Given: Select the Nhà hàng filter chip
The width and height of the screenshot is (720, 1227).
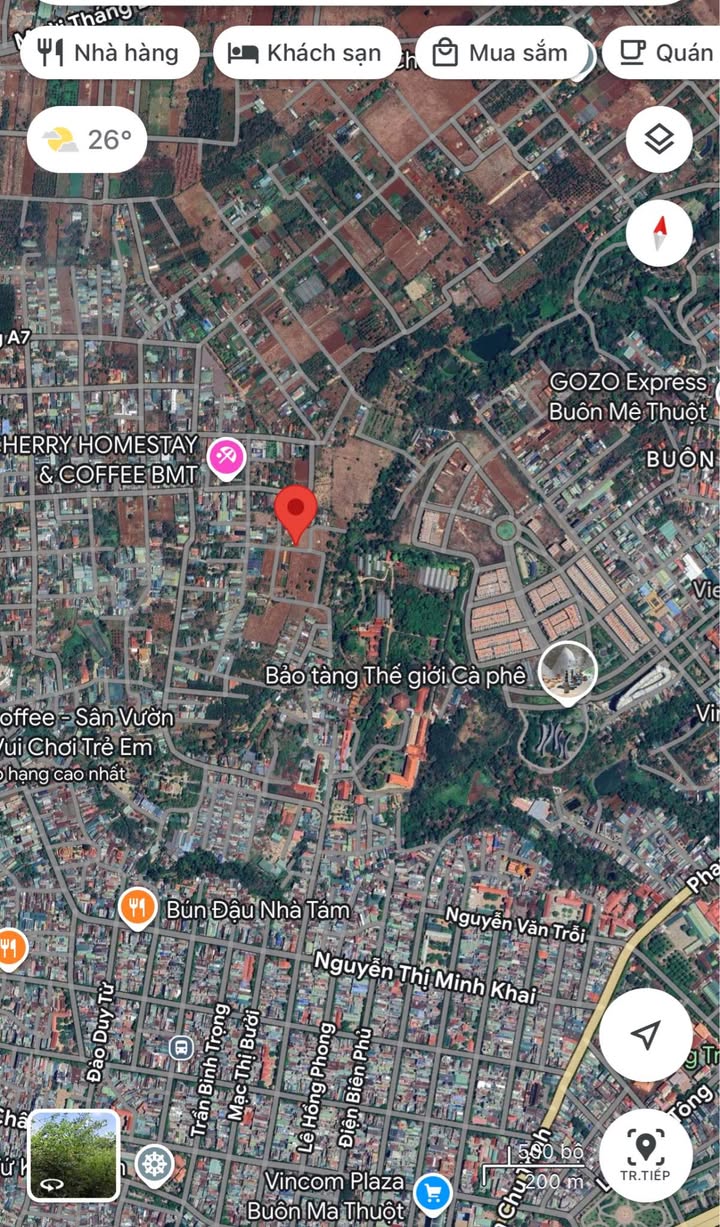Looking at the screenshot, I should (x=108, y=53).
